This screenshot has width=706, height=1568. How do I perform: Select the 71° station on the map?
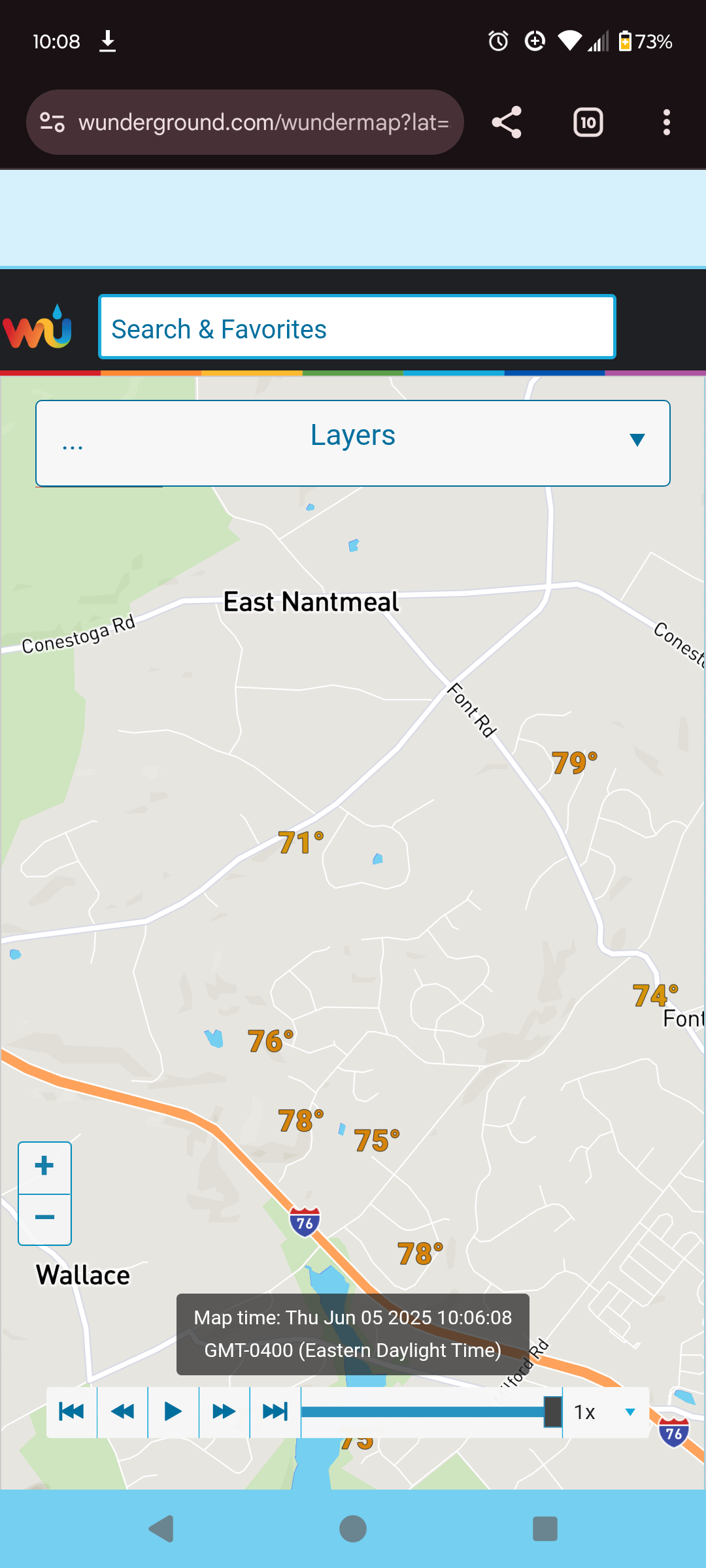point(301,842)
